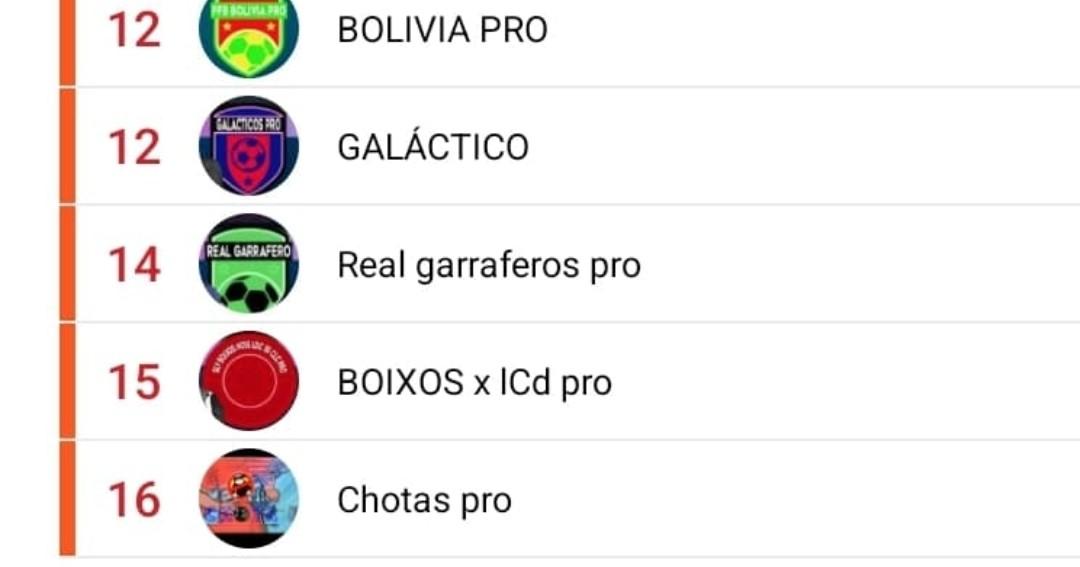View BOIXOS x lCd pro team
Image resolution: width=1080 pixels, height=567 pixels.
coord(474,383)
